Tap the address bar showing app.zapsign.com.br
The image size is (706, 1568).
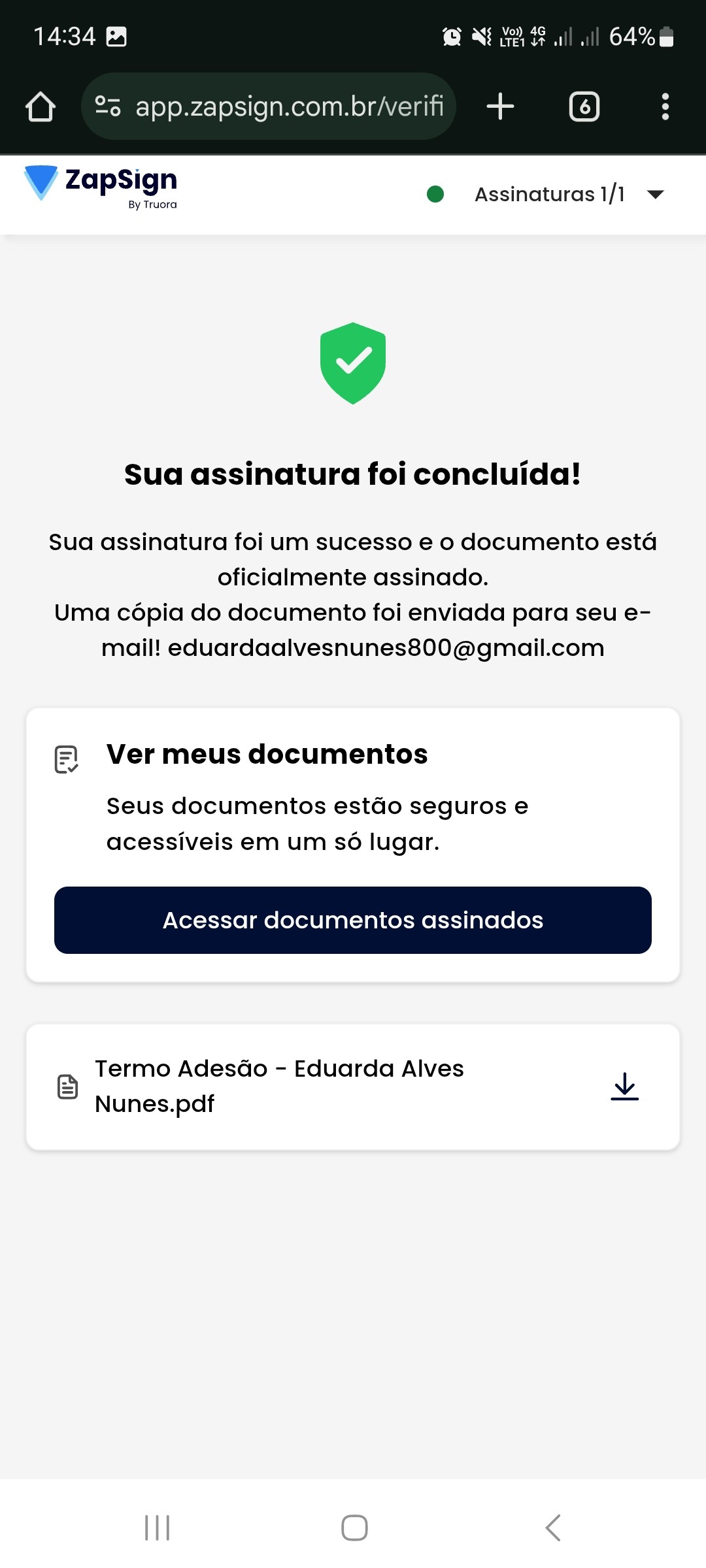(289, 106)
